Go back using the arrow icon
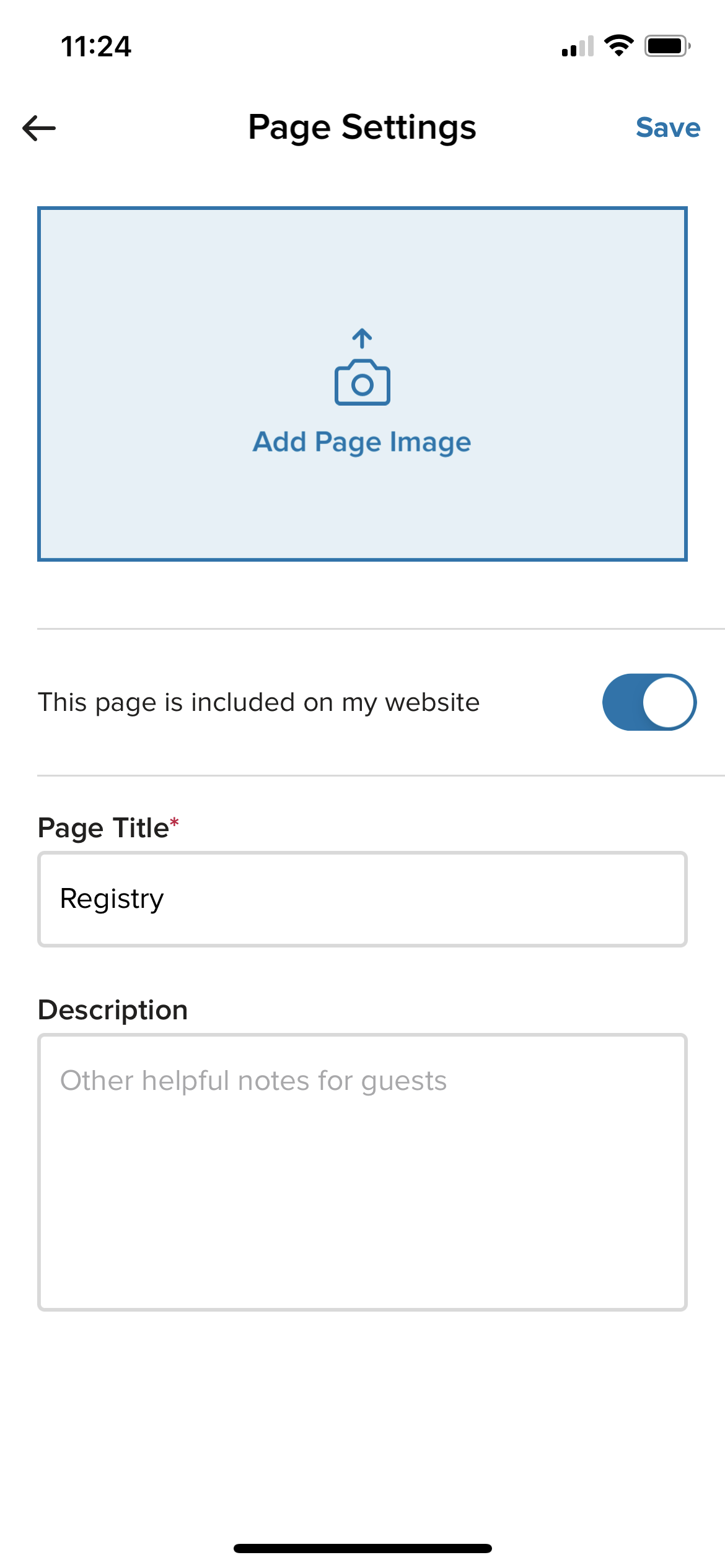The height and width of the screenshot is (1568, 725). [39, 128]
